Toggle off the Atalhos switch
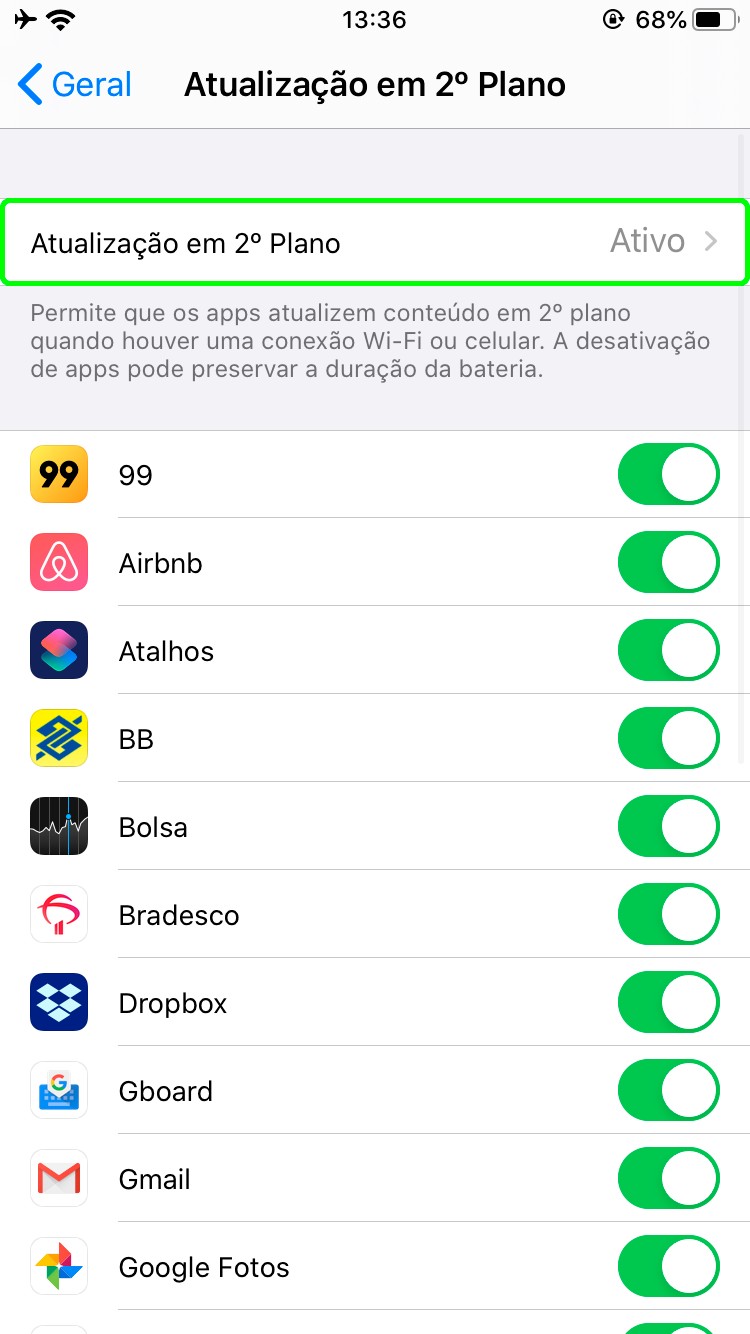750x1334 pixels. 668,651
